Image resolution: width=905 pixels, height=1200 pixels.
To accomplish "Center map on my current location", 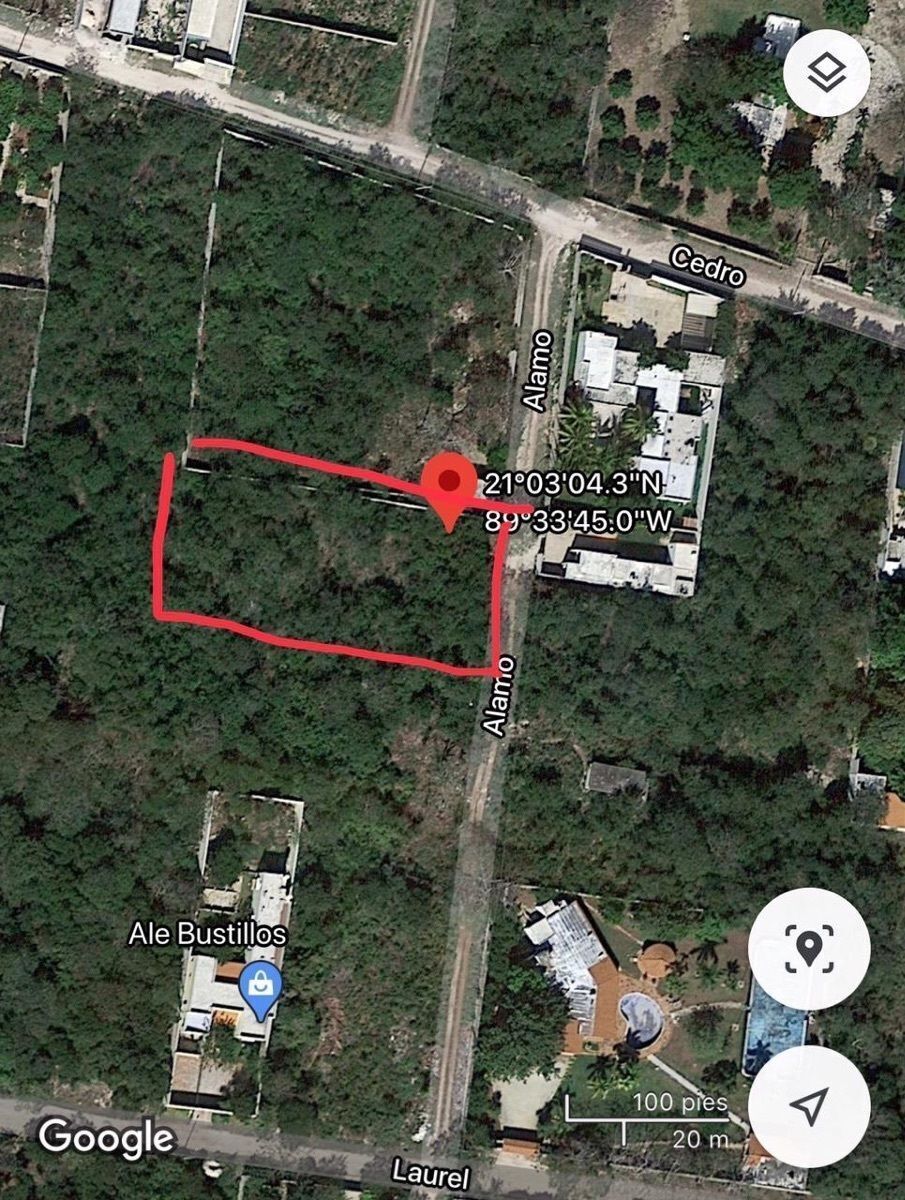I will (x=809, y=1105).
